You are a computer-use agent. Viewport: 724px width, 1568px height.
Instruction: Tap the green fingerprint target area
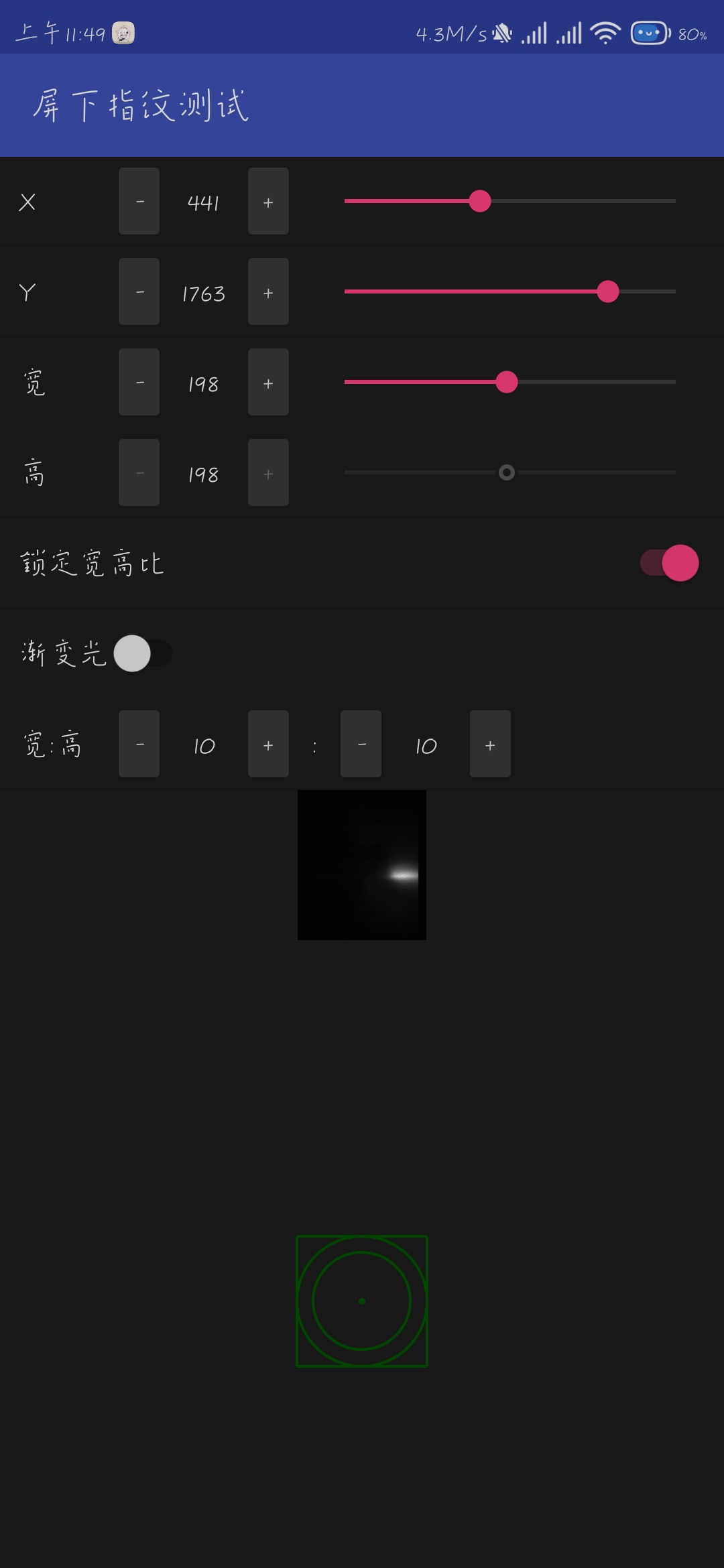click(x=362, y=1301)
